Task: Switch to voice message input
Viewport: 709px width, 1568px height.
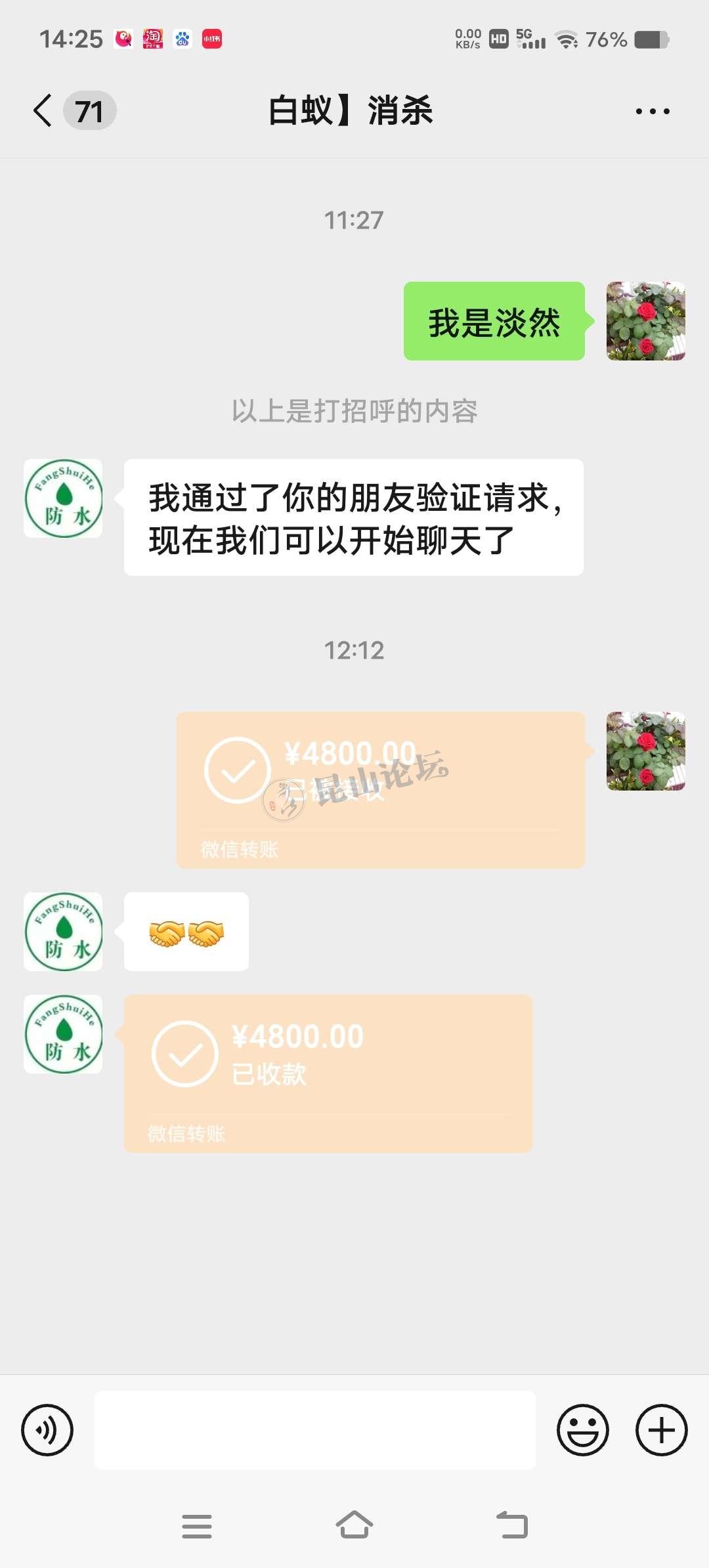Action: [47, 1429]
